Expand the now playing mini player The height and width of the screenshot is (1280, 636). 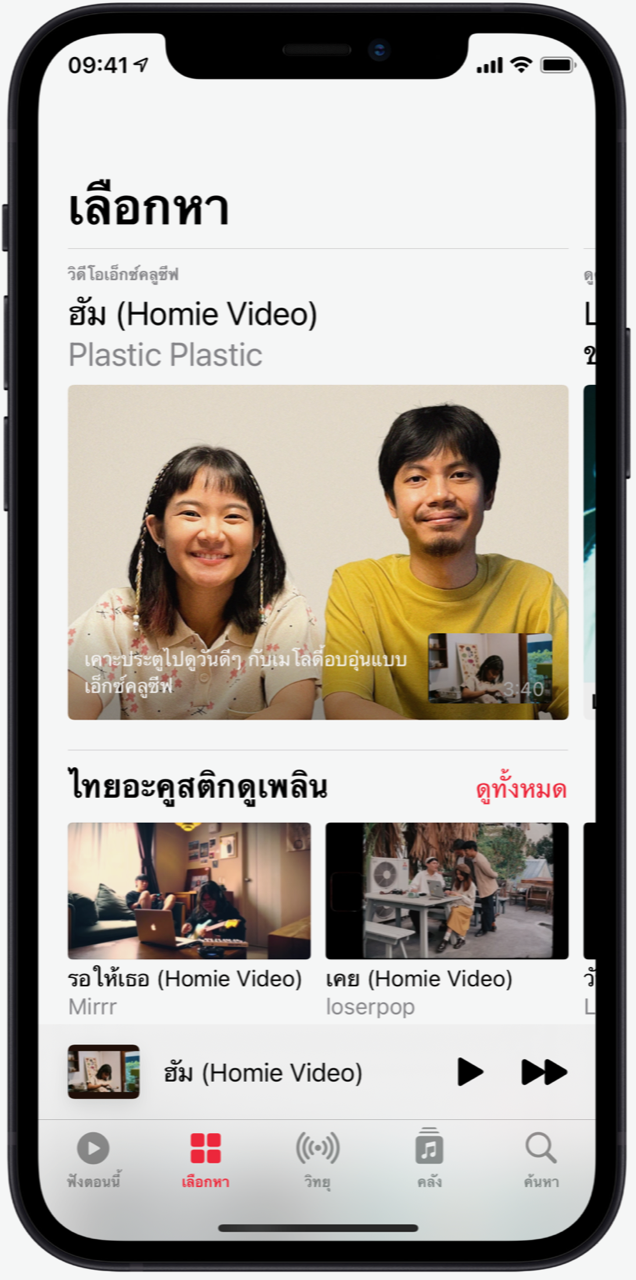[x=262, y=1073]
